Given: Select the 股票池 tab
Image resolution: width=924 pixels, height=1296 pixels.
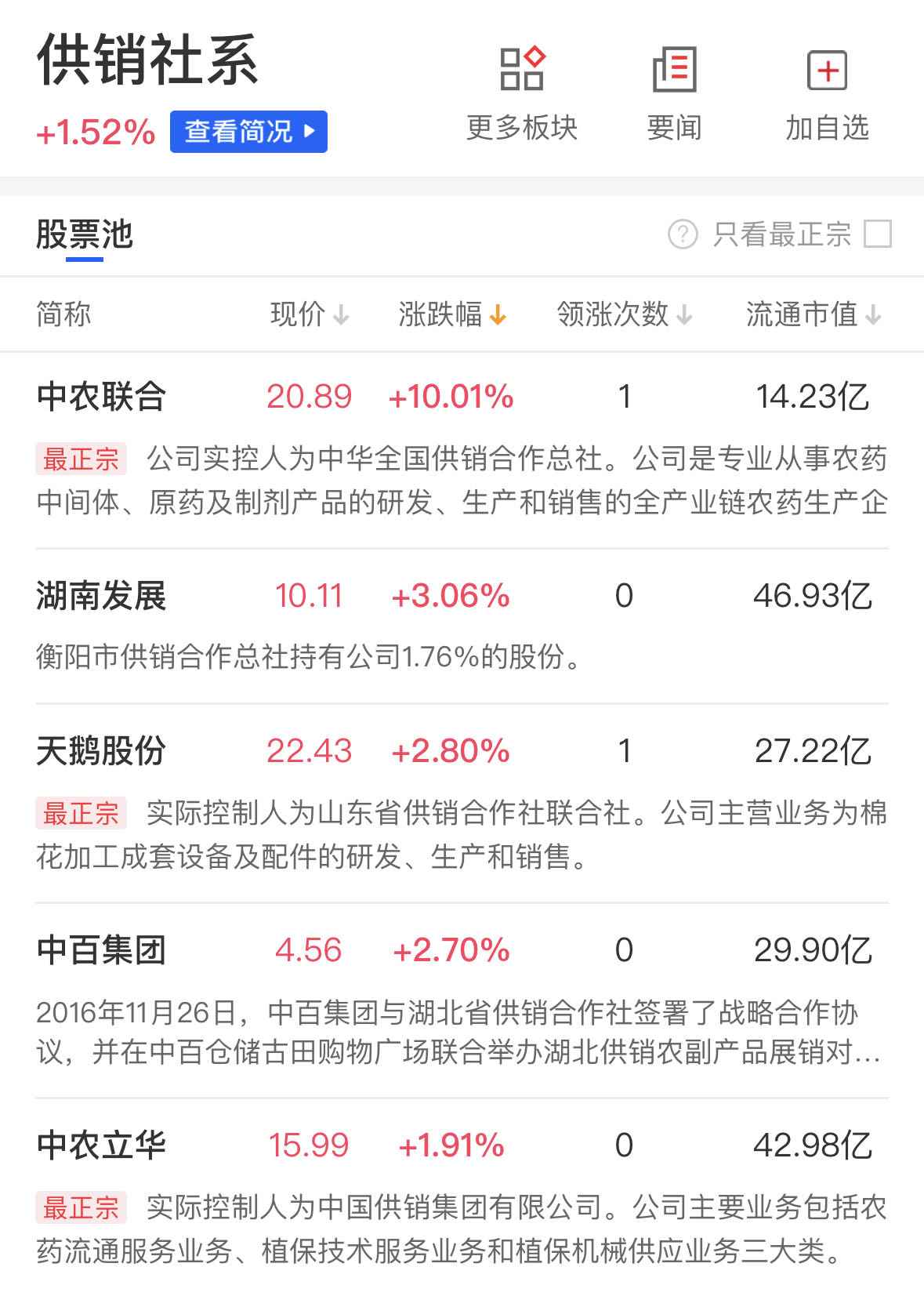Looking at the screenshot, I should tap(85, 234).
